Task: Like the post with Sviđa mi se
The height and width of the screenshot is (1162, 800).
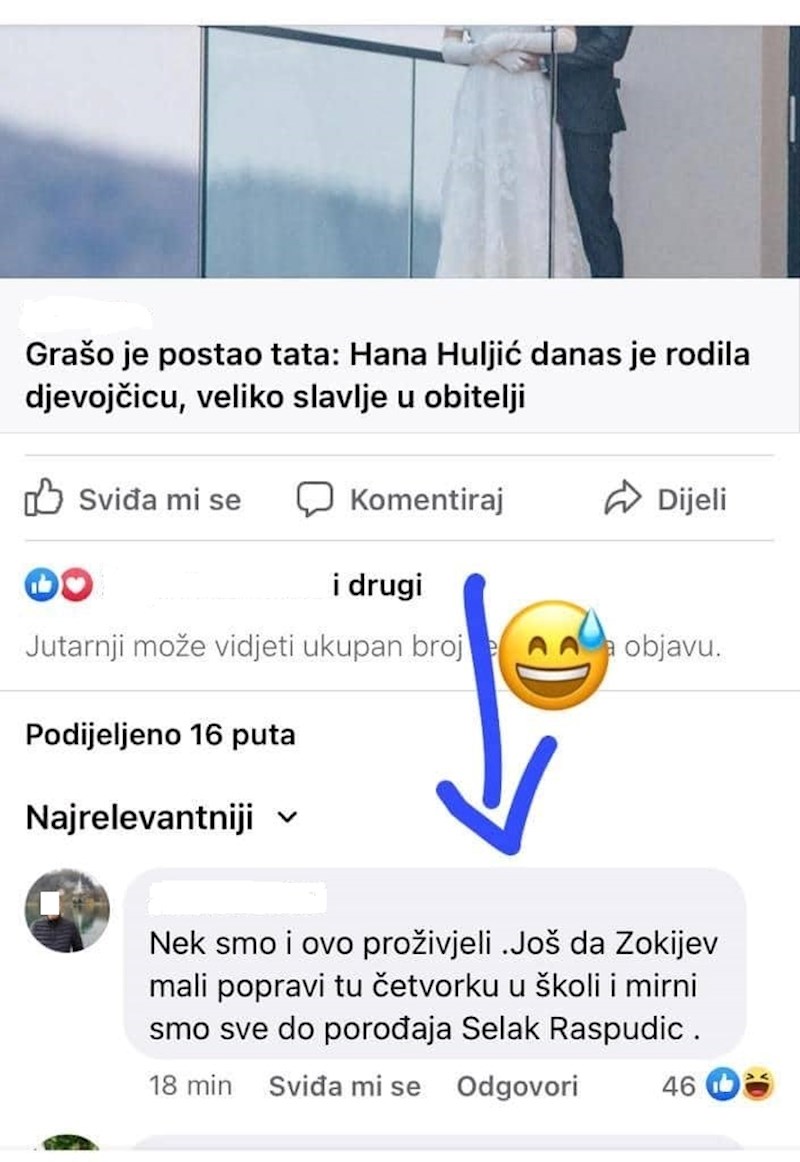Action: [x=132, y=499]
